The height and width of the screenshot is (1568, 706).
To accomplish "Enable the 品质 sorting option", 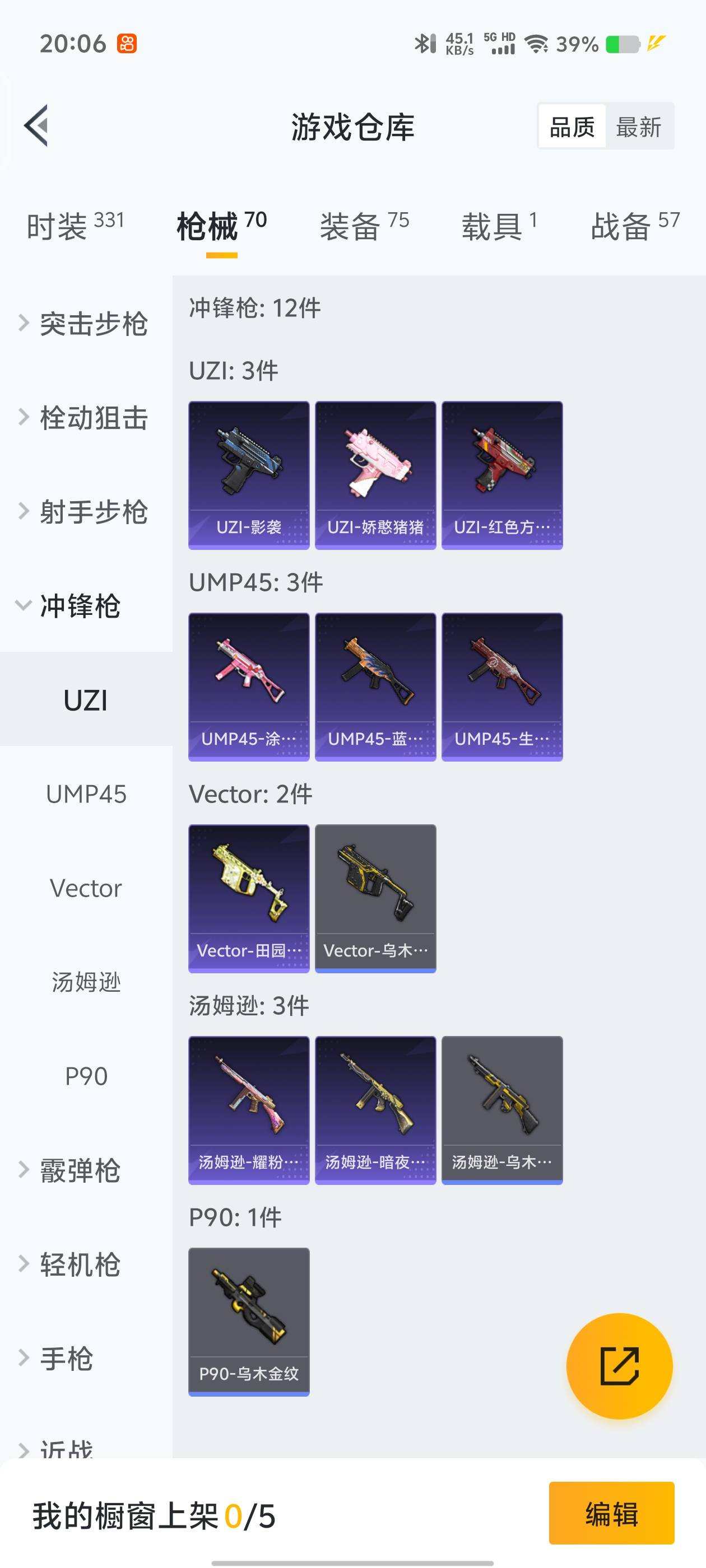I will point(571,127).
